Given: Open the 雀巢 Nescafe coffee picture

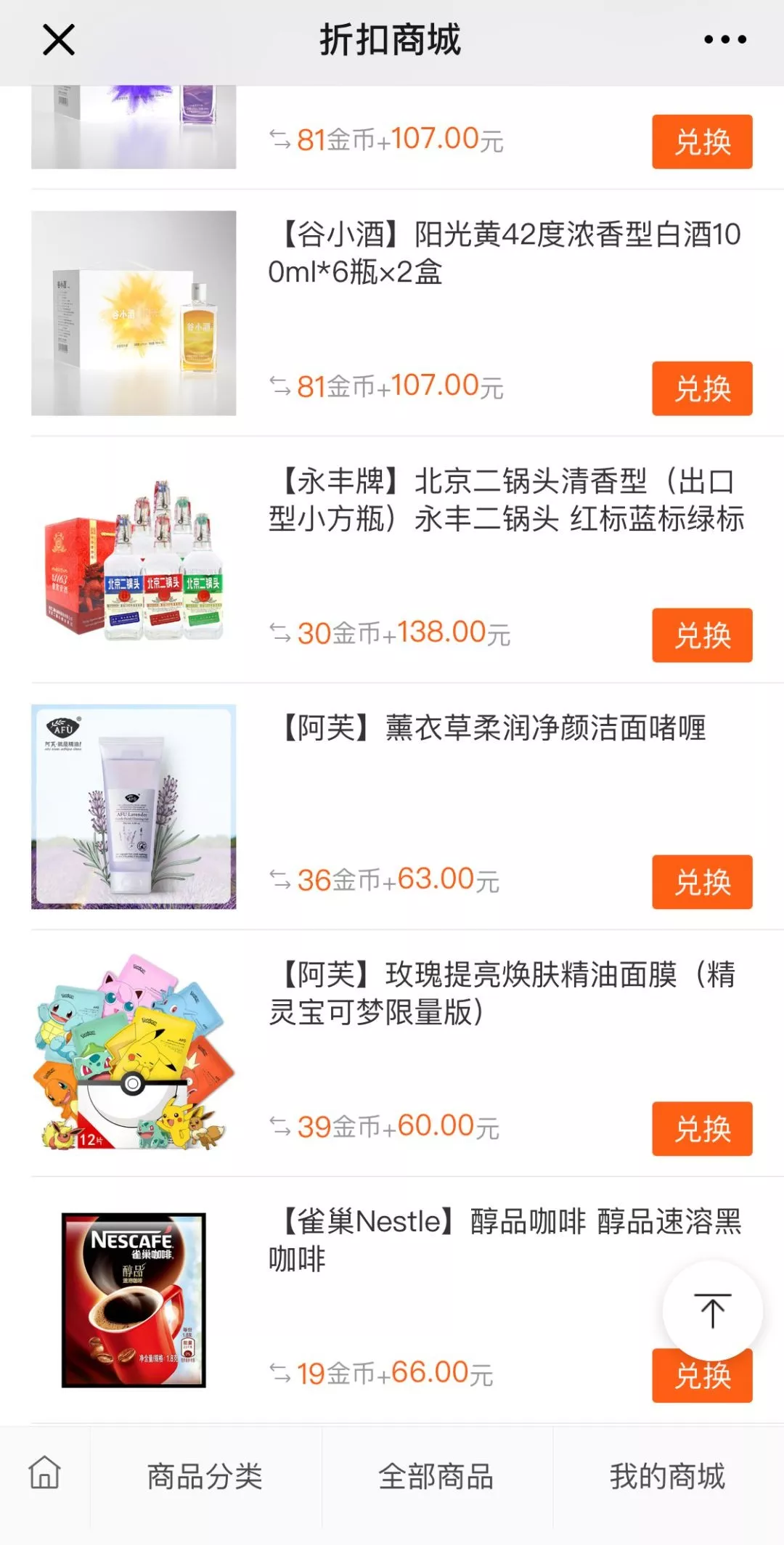Looking at the screenshot, I should coord(134,1300).
